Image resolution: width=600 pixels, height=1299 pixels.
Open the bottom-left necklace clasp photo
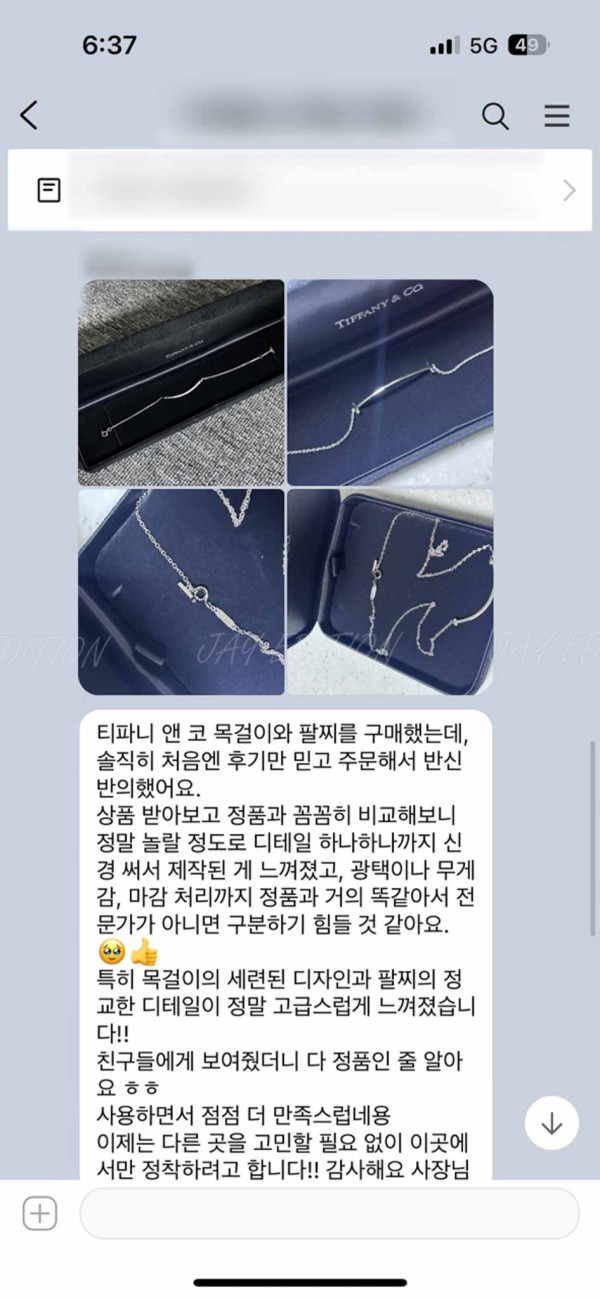point(181,592)
